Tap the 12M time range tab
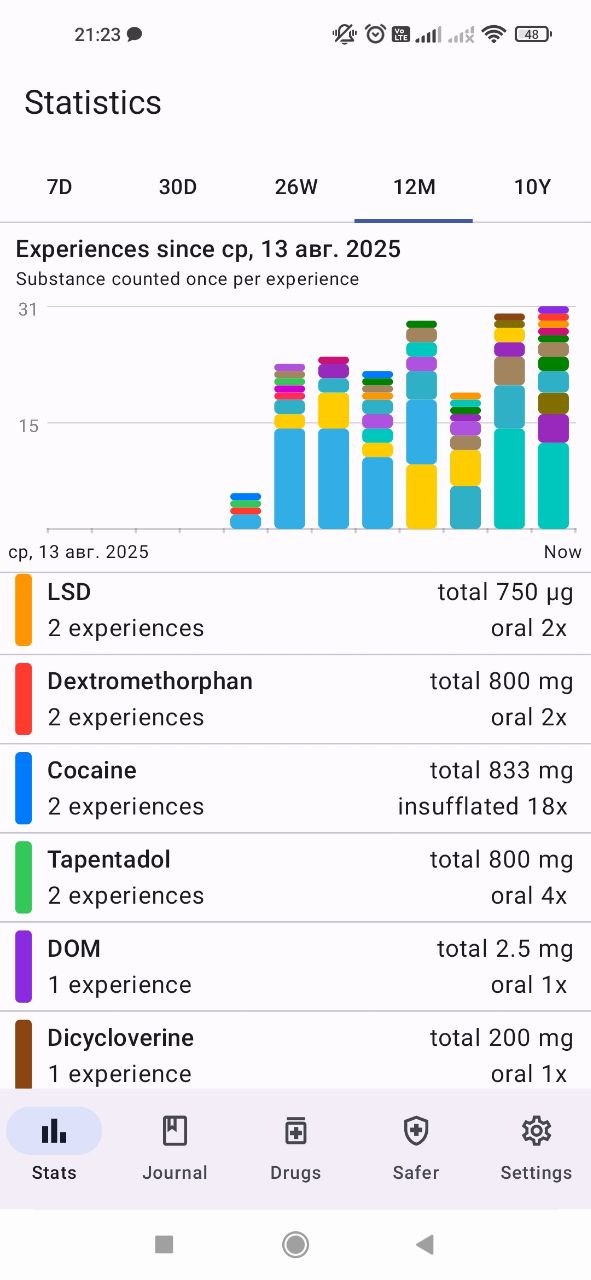 (414, 187)
